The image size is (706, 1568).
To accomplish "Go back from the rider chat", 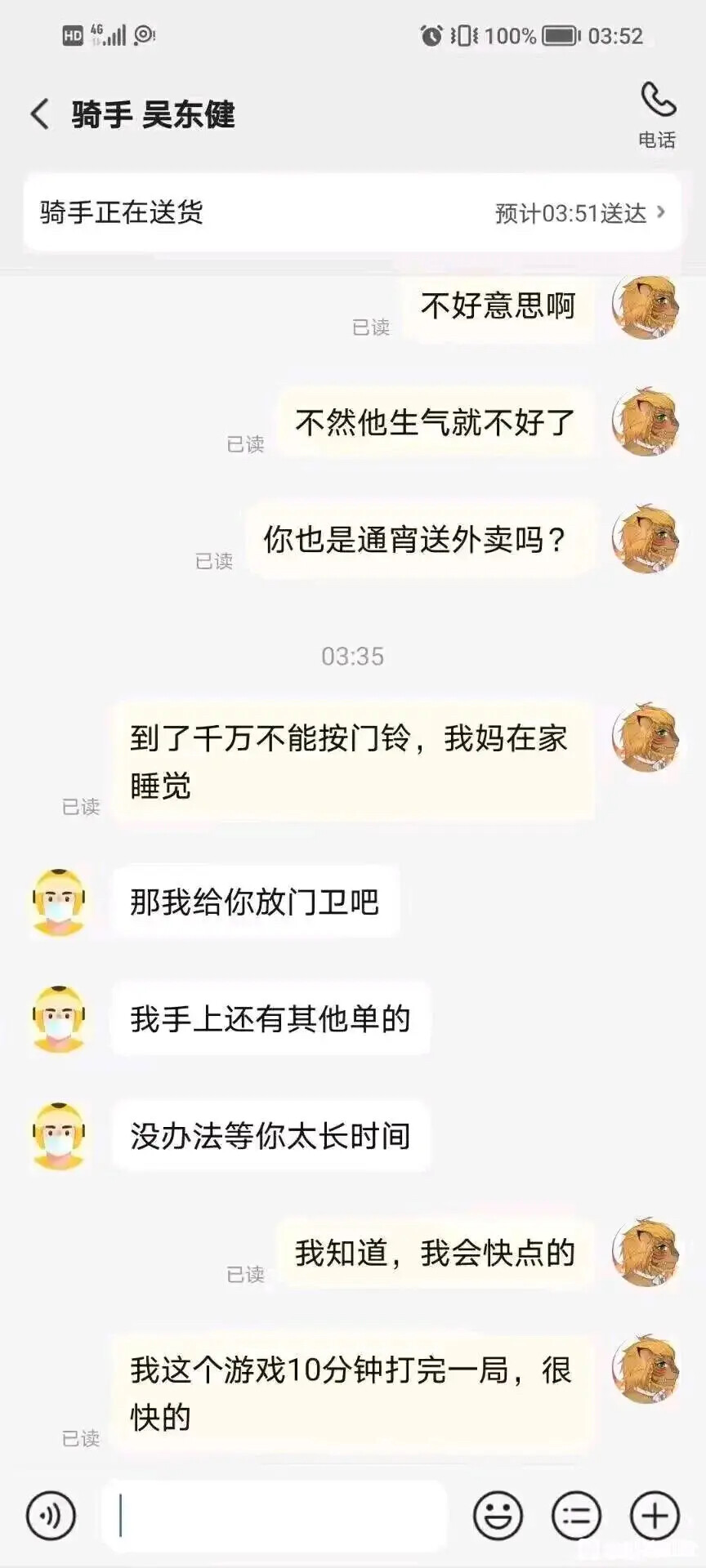I will (40, 114).
